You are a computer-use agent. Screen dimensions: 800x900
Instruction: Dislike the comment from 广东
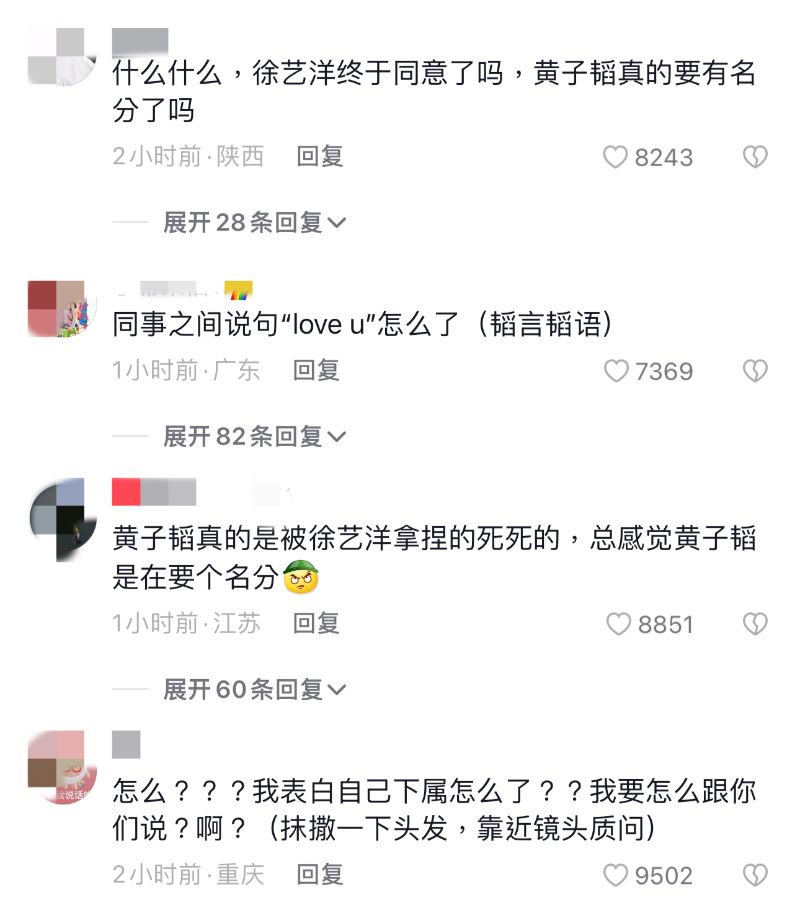click(x=754, y=371)
